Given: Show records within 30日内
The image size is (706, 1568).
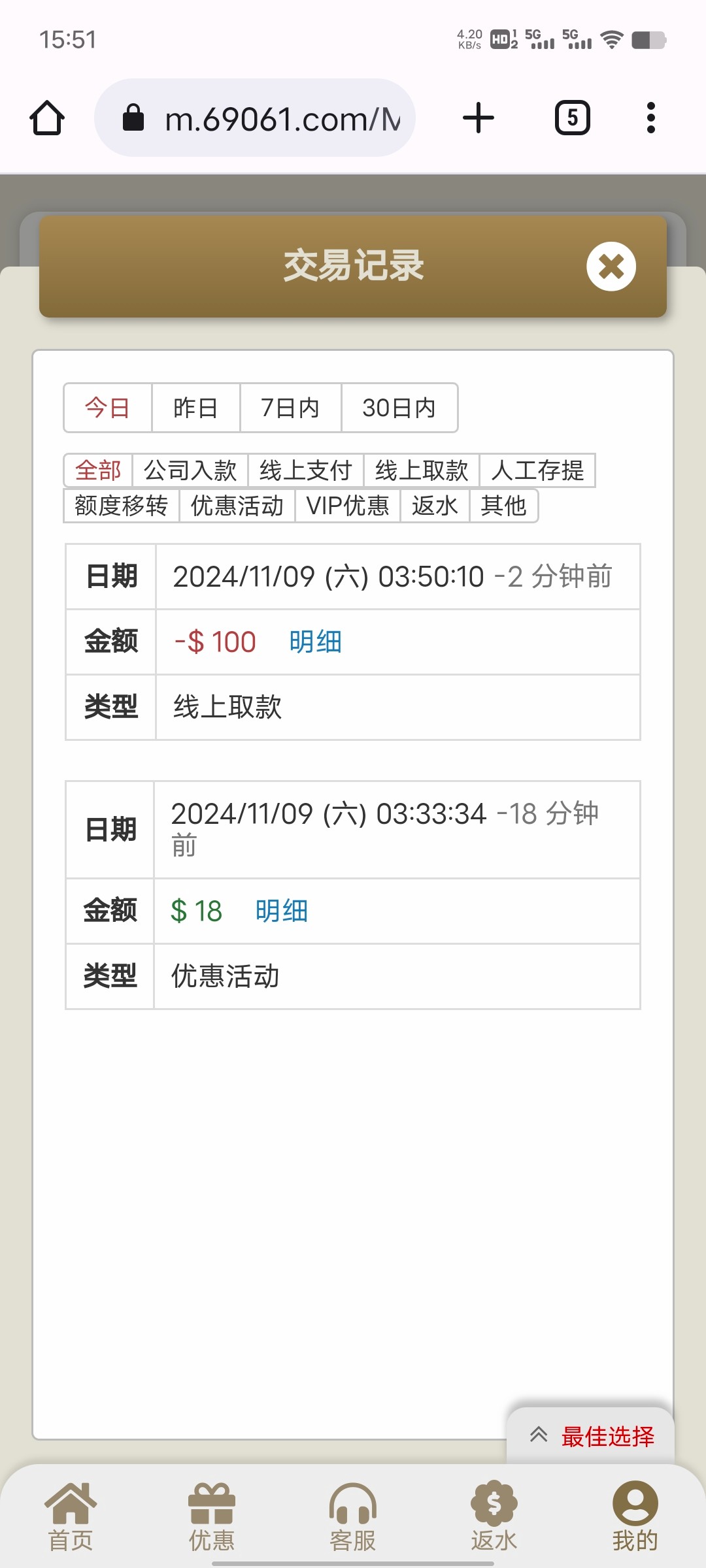Looking at the screenshot, I should point(399,408).
